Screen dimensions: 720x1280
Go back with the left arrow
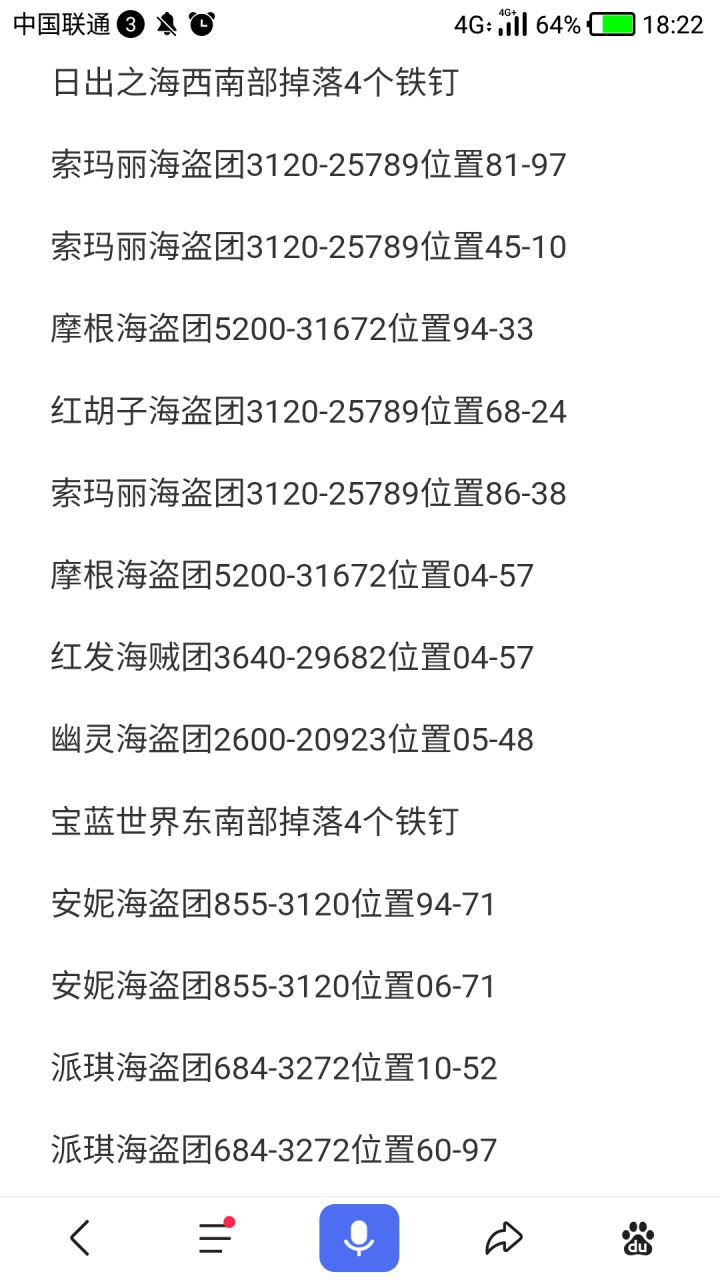coord(80,1238)
